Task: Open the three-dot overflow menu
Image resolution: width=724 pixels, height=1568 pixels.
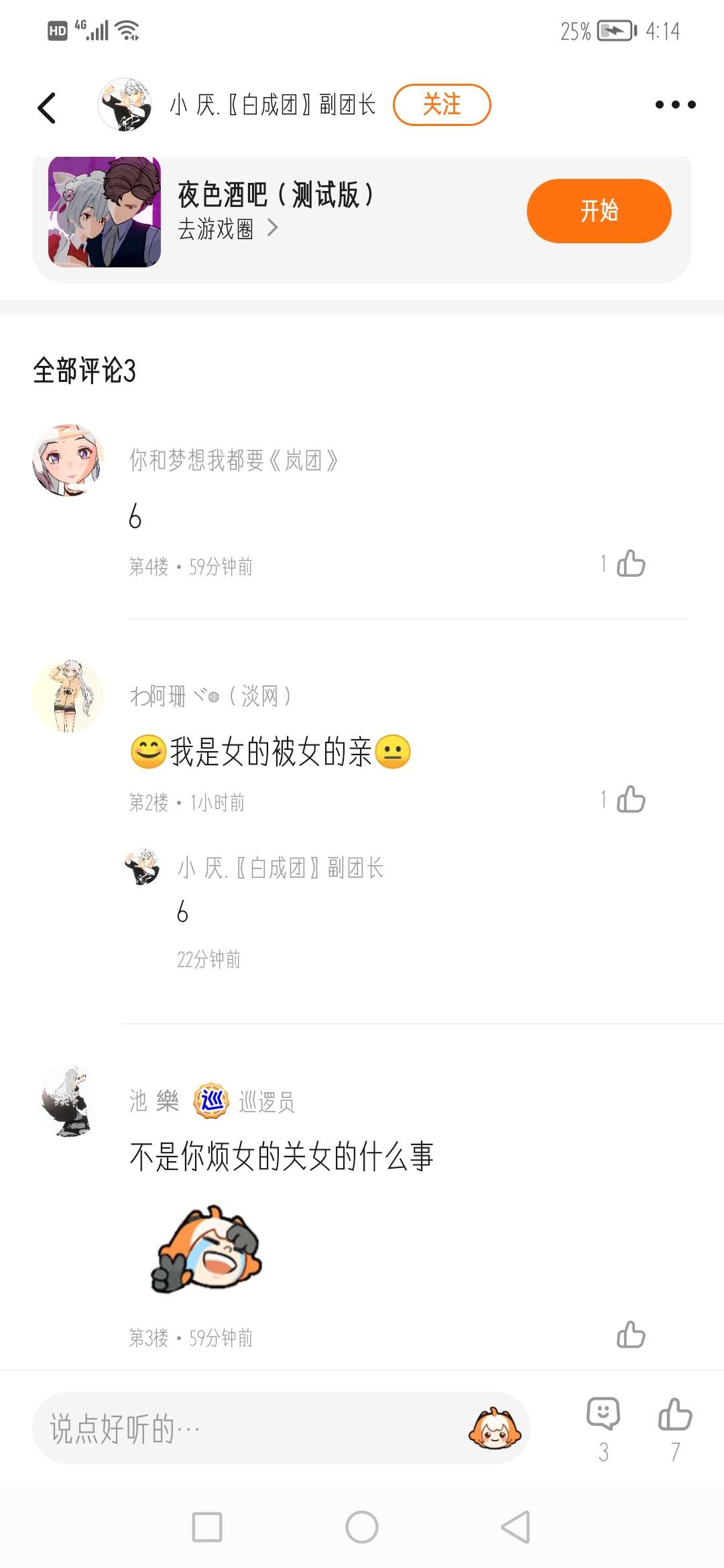Action: coord(675,105)
